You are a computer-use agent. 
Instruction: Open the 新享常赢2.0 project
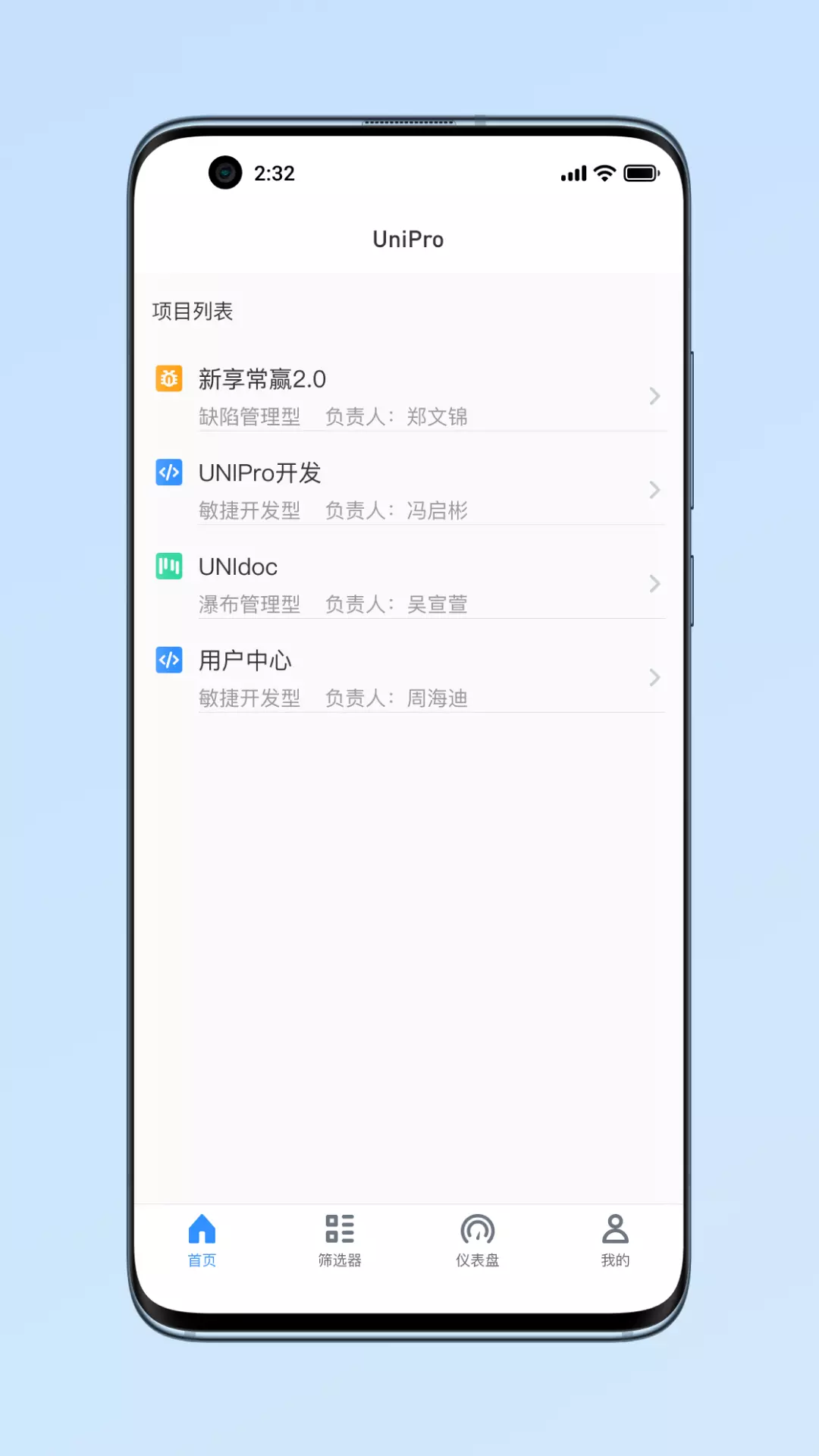click(x=409, y=396)
